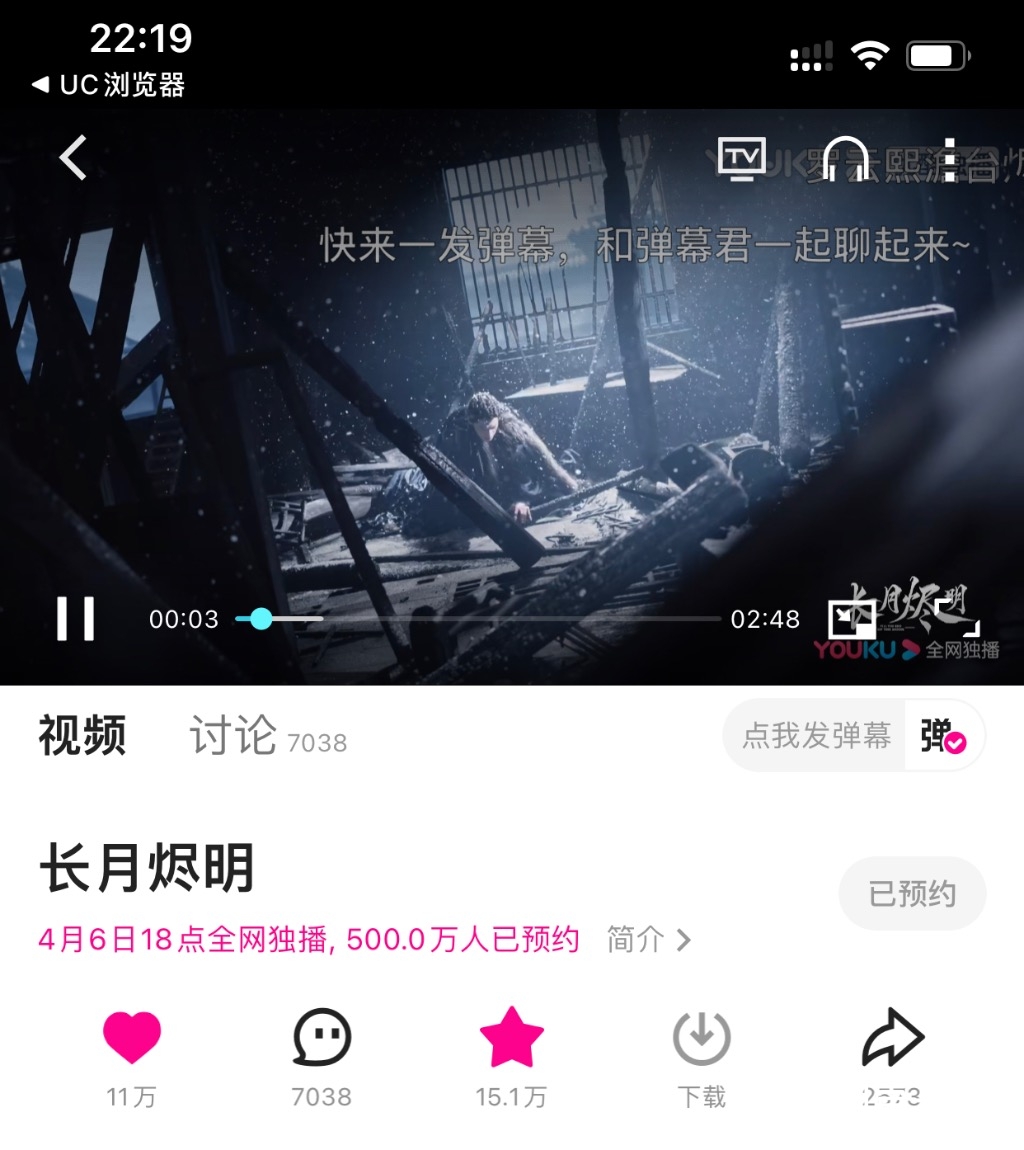Open the comments bubble showing 7038
The width and height of the screenshot is (1024, 1150).
(322, 1037)
